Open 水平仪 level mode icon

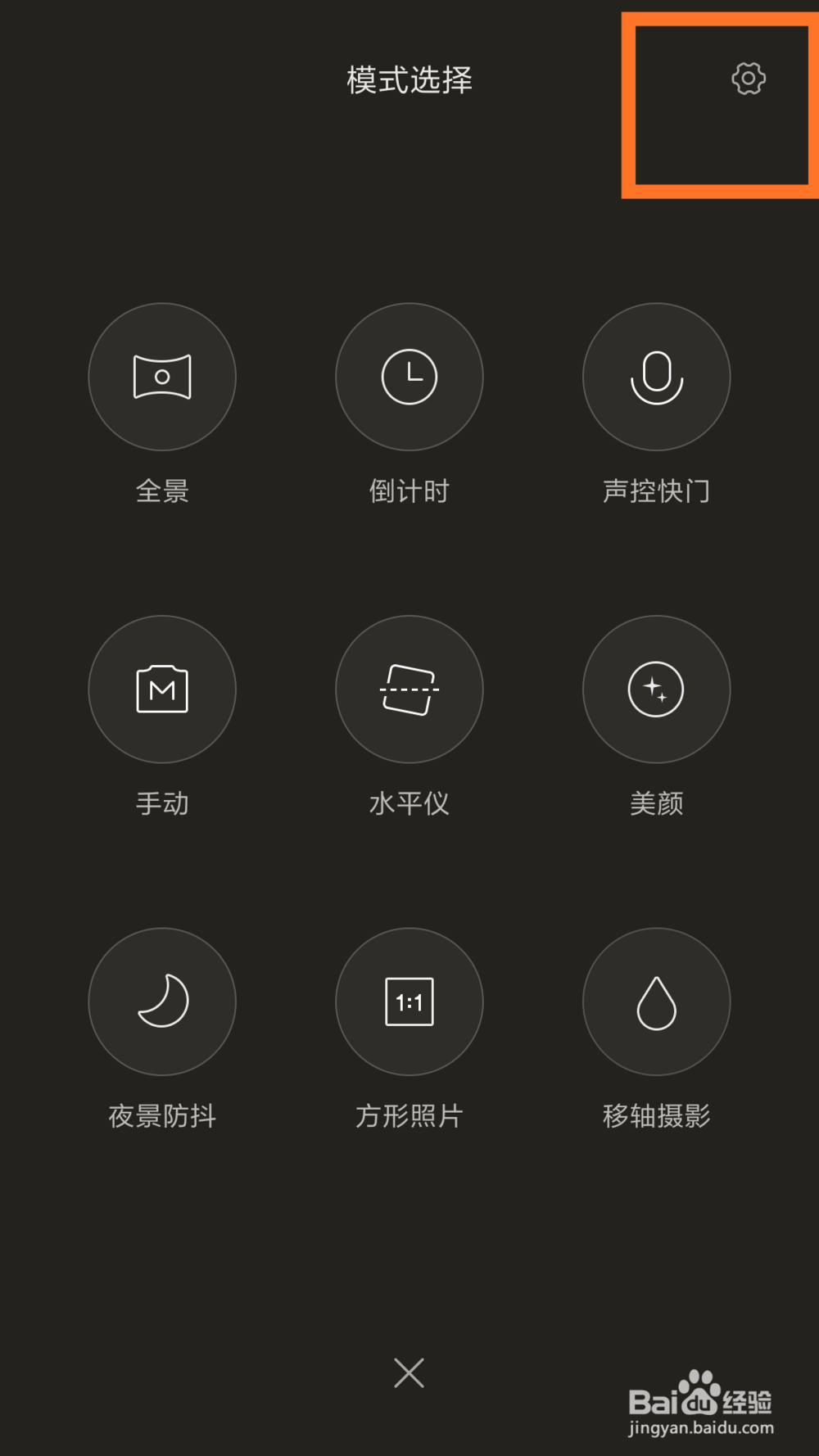(409, 690)
